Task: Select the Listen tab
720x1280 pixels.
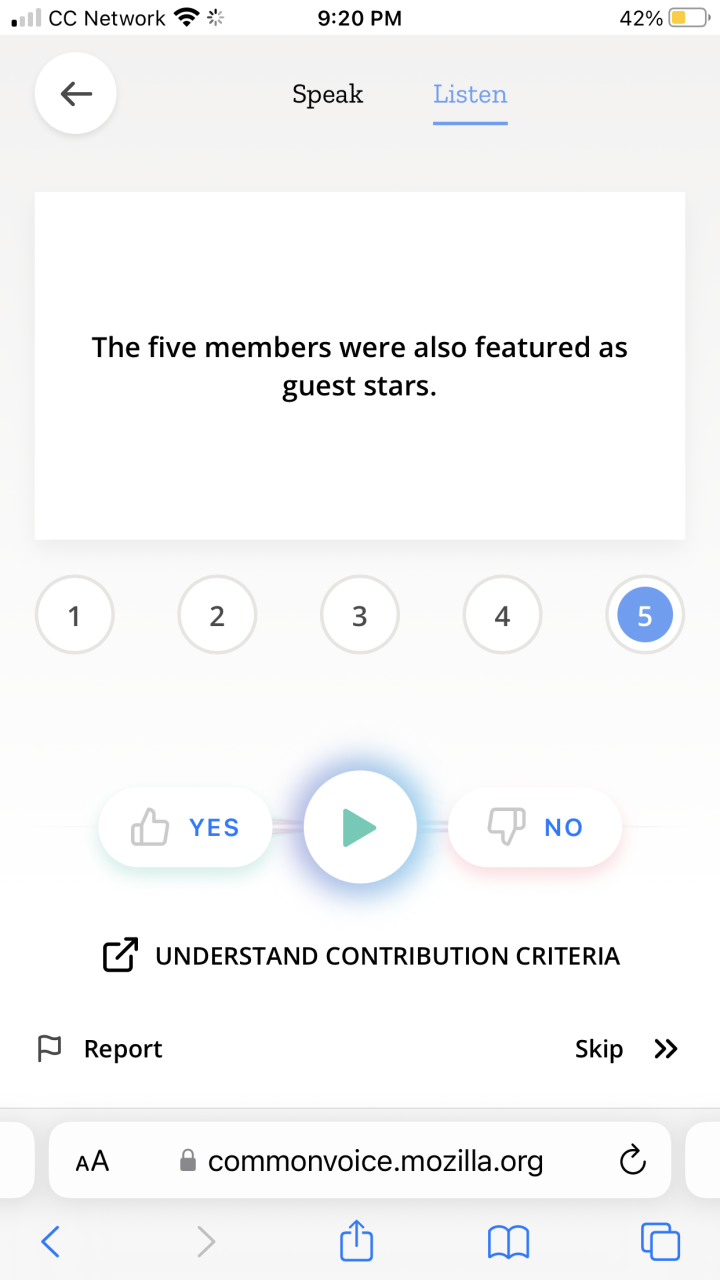Action: coord(470,95)
